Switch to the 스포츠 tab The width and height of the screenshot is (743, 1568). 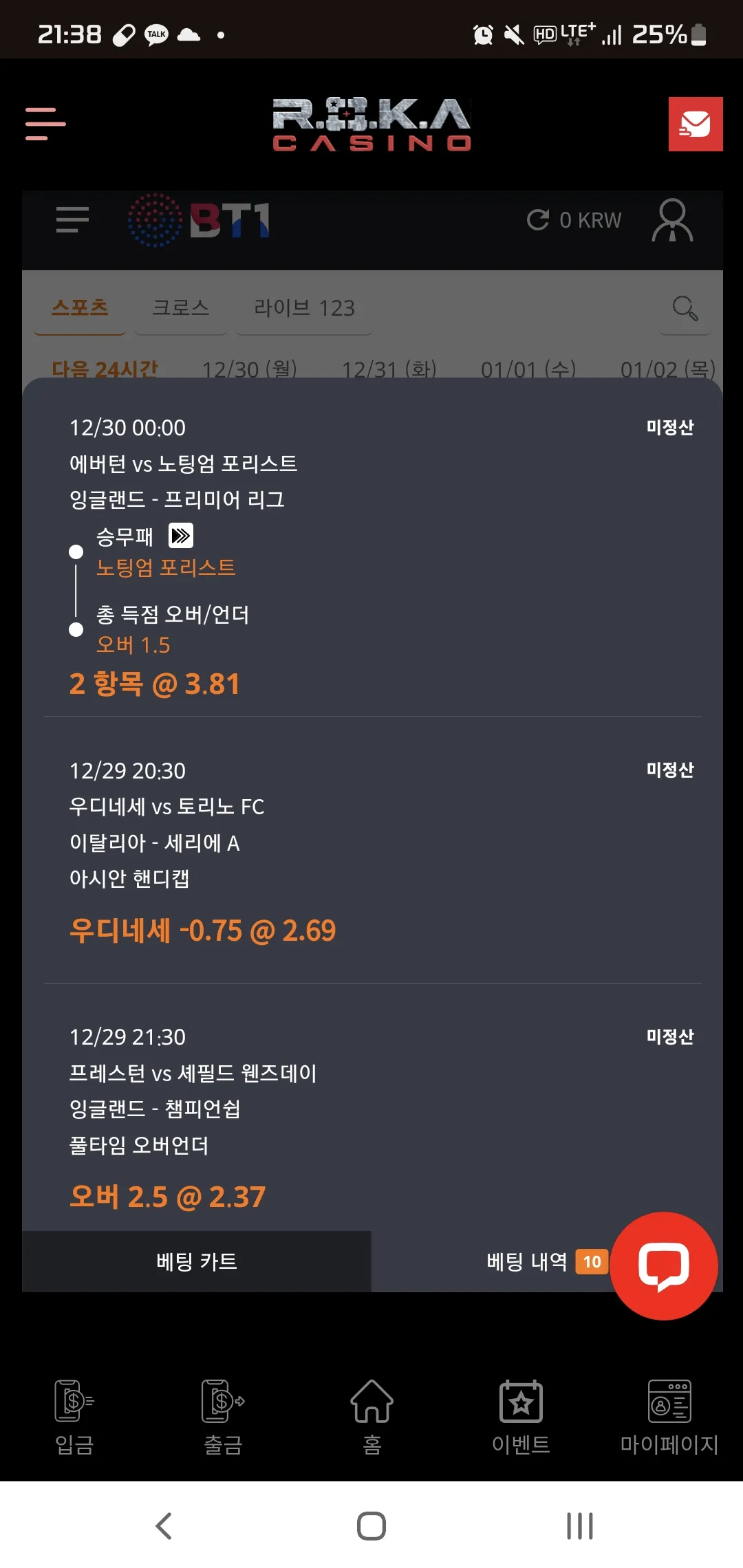click(x=80, y=307)
